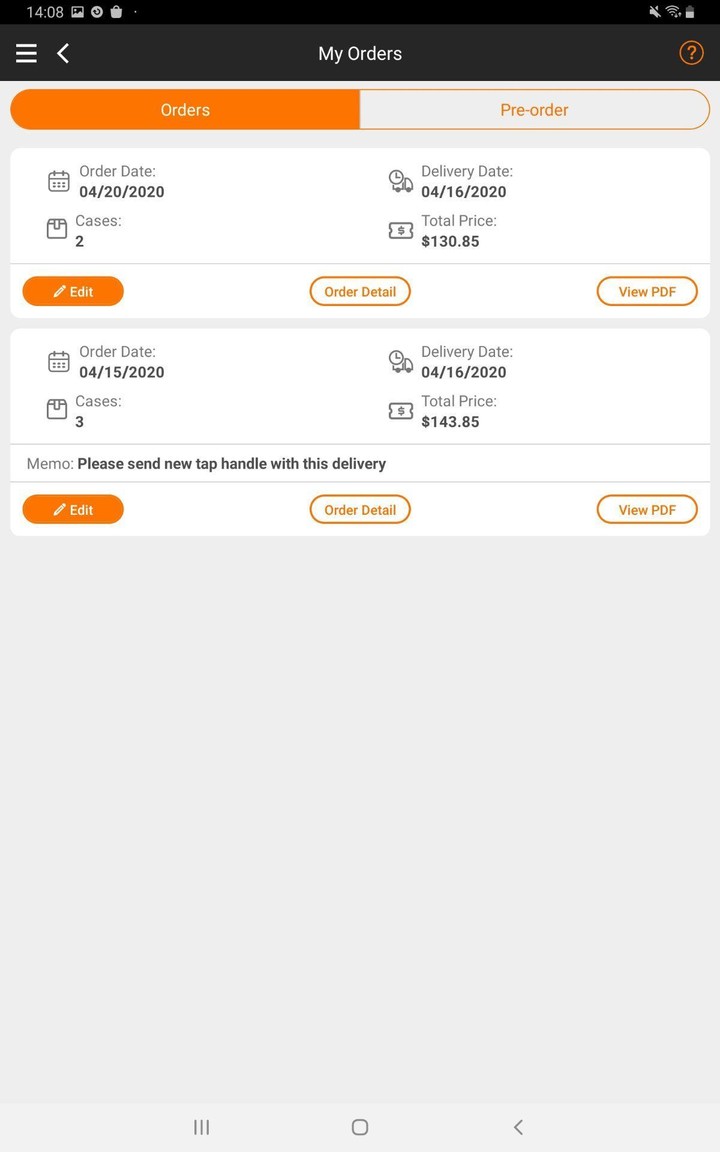The image size is (720, 1152).
Task: Tap the delivery truck icon on the 04/15/2020 order
Action: pos(400,361)
